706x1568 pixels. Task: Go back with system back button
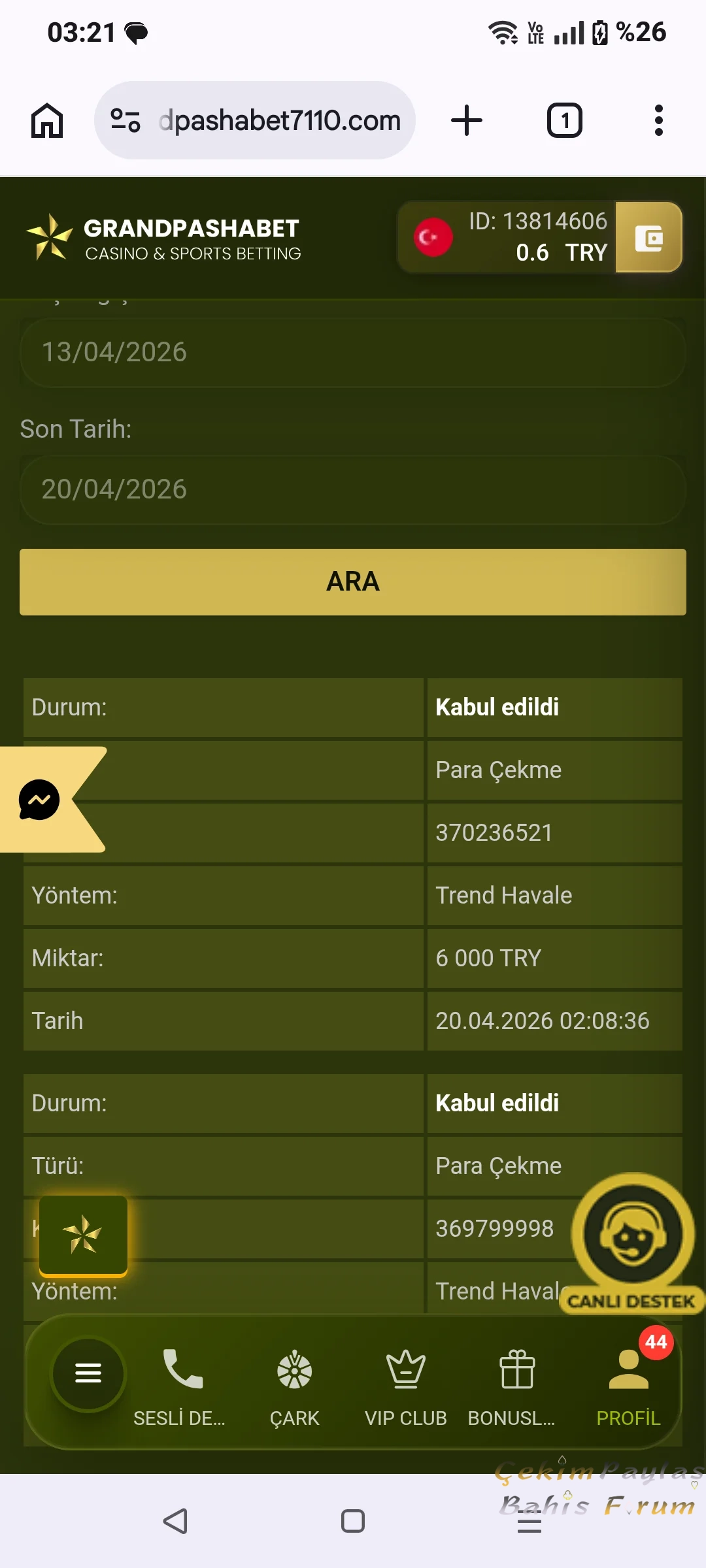(x=175, y=1521)
